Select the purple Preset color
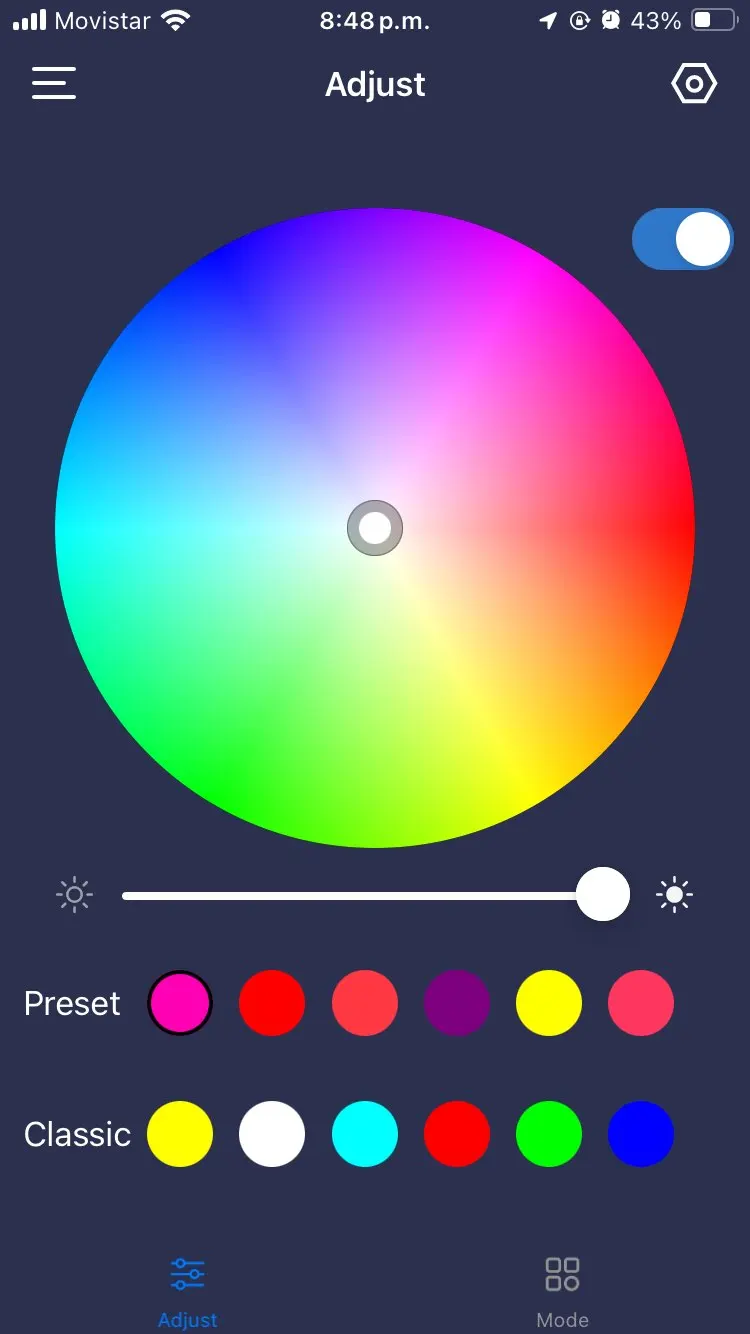Viewport: 750px width, 1334px height. point(457,1003)
